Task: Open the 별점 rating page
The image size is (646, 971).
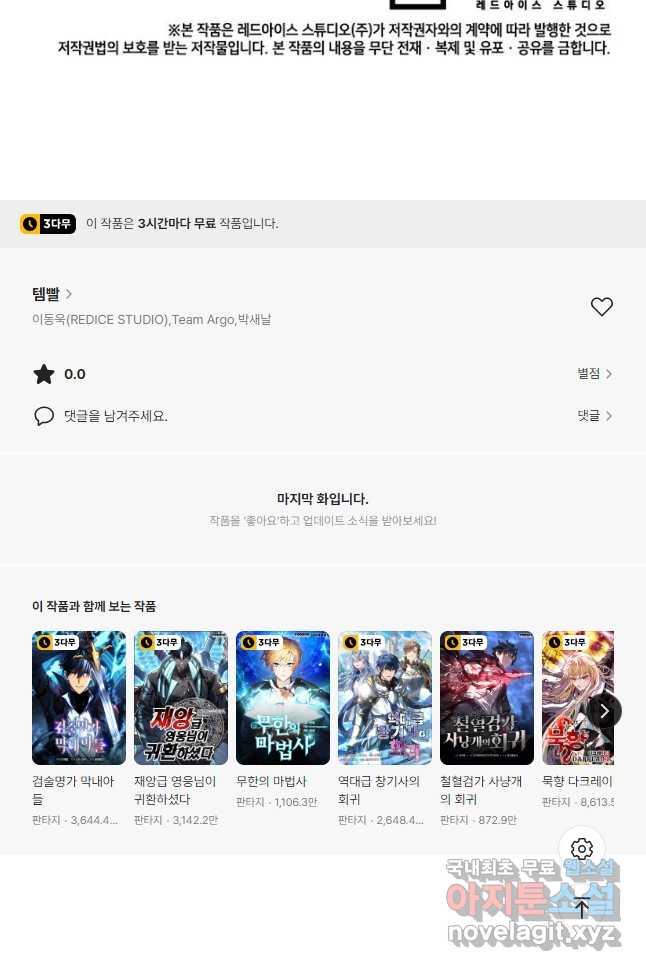Action: pyautogui.click(x=594, y=374)
